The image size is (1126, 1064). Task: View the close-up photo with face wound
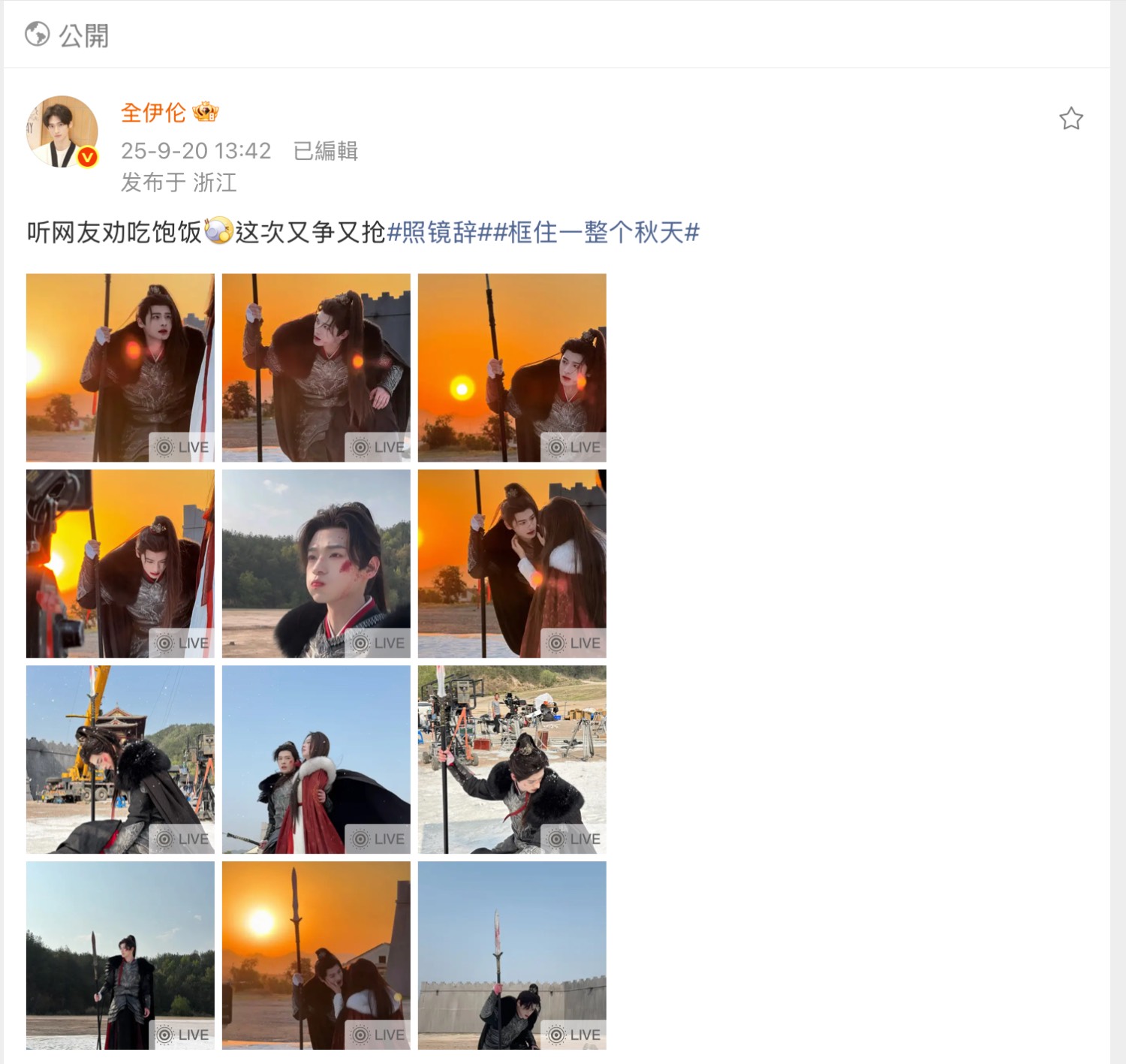(x=316, y=563)
